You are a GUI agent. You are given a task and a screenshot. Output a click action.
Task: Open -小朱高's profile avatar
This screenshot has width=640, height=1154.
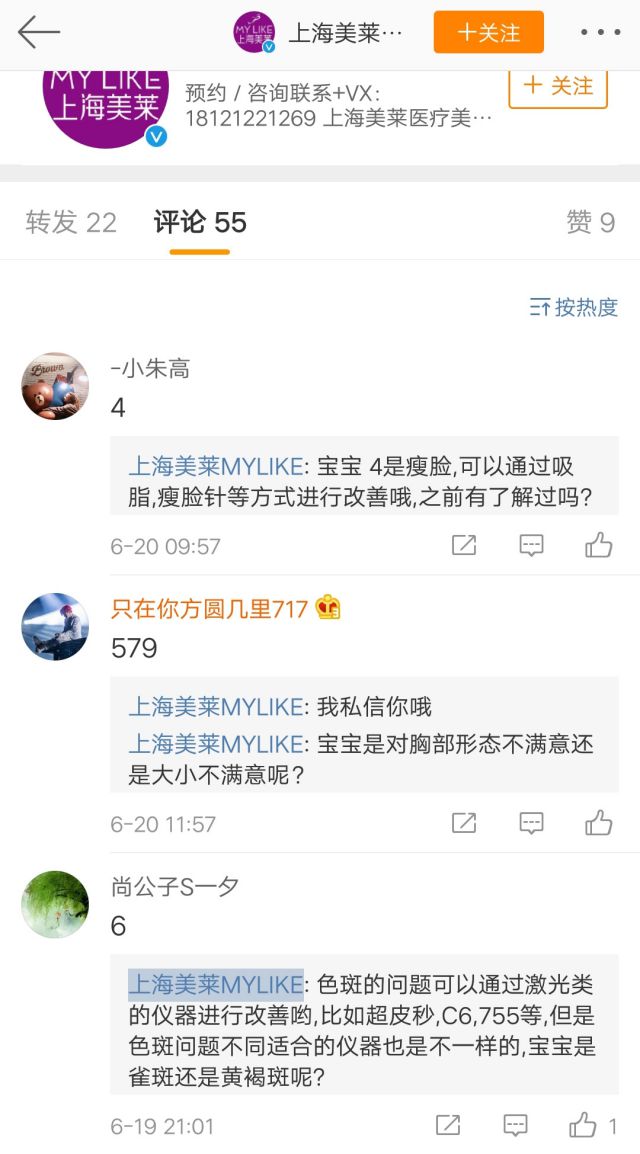point(55,385)
